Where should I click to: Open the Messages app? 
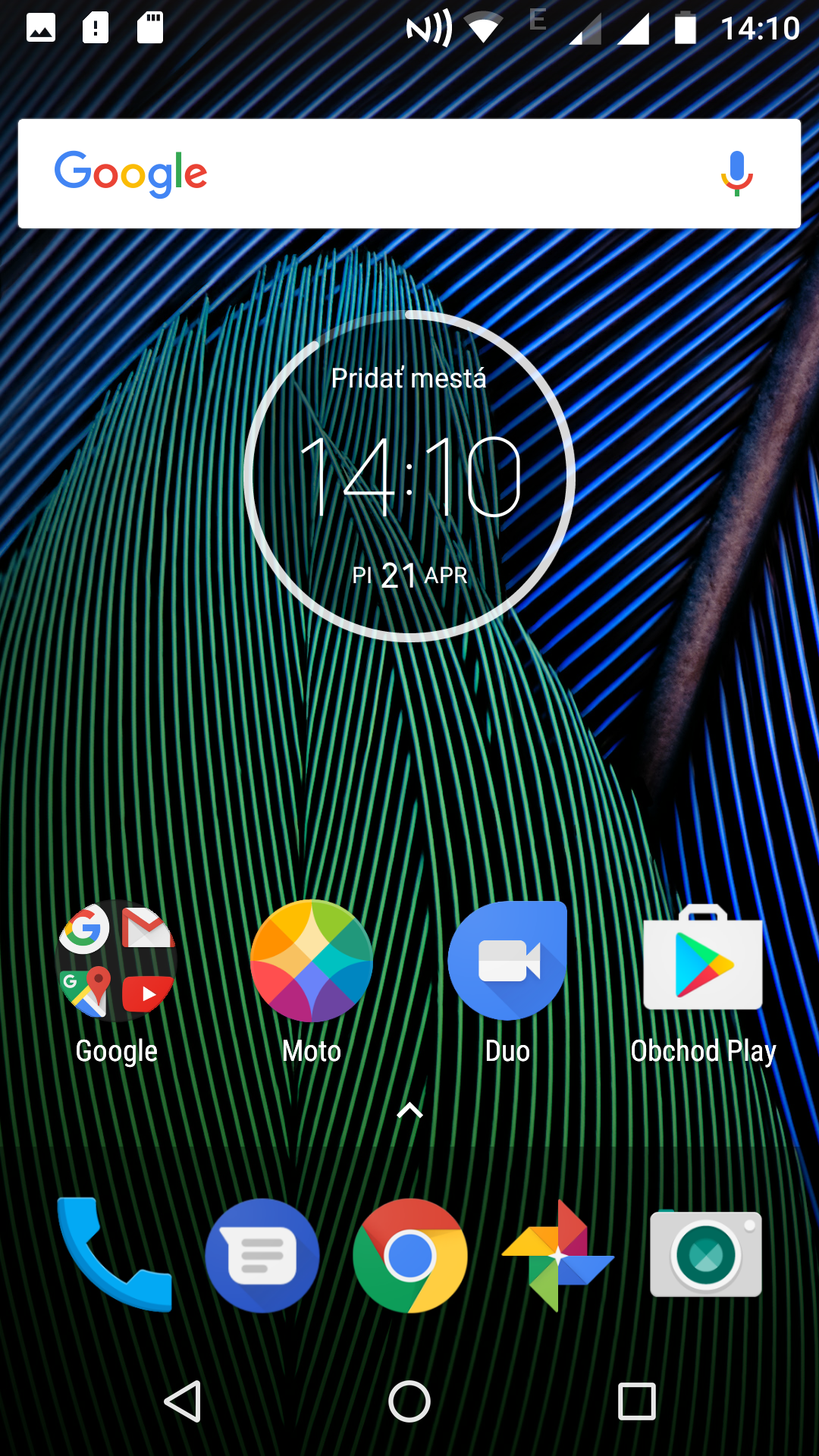(x=262, y=1256)
